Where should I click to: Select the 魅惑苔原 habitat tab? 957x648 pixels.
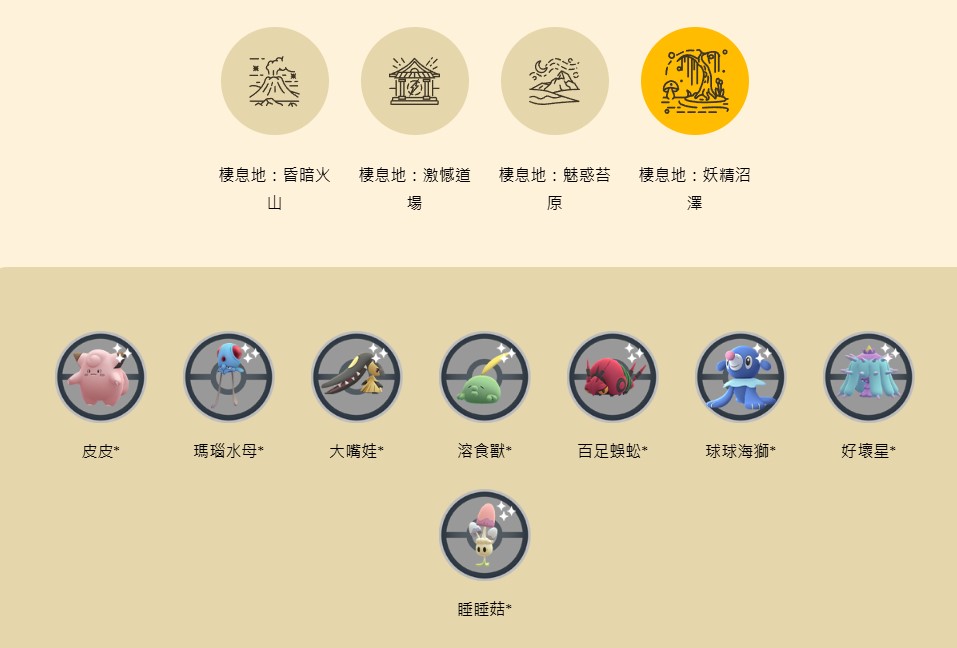click(555, 82)
